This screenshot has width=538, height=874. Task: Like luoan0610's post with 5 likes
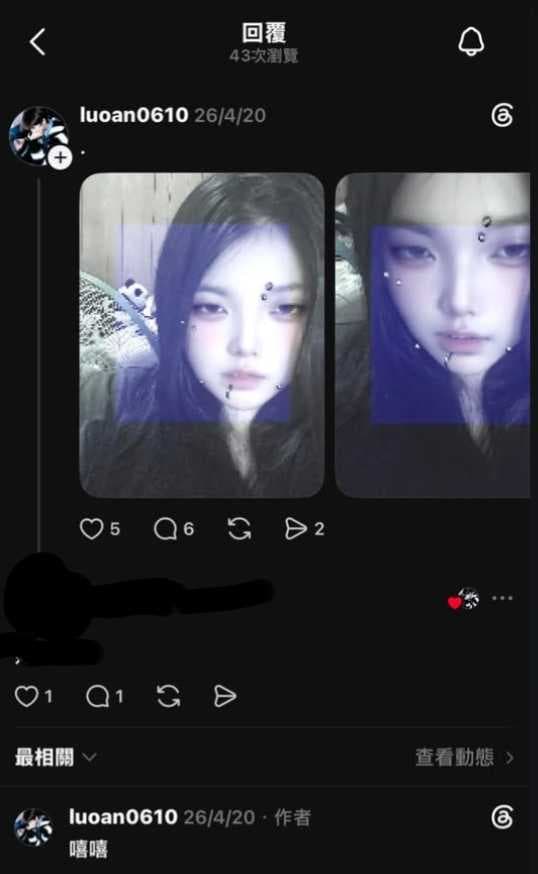coord(91,528)
